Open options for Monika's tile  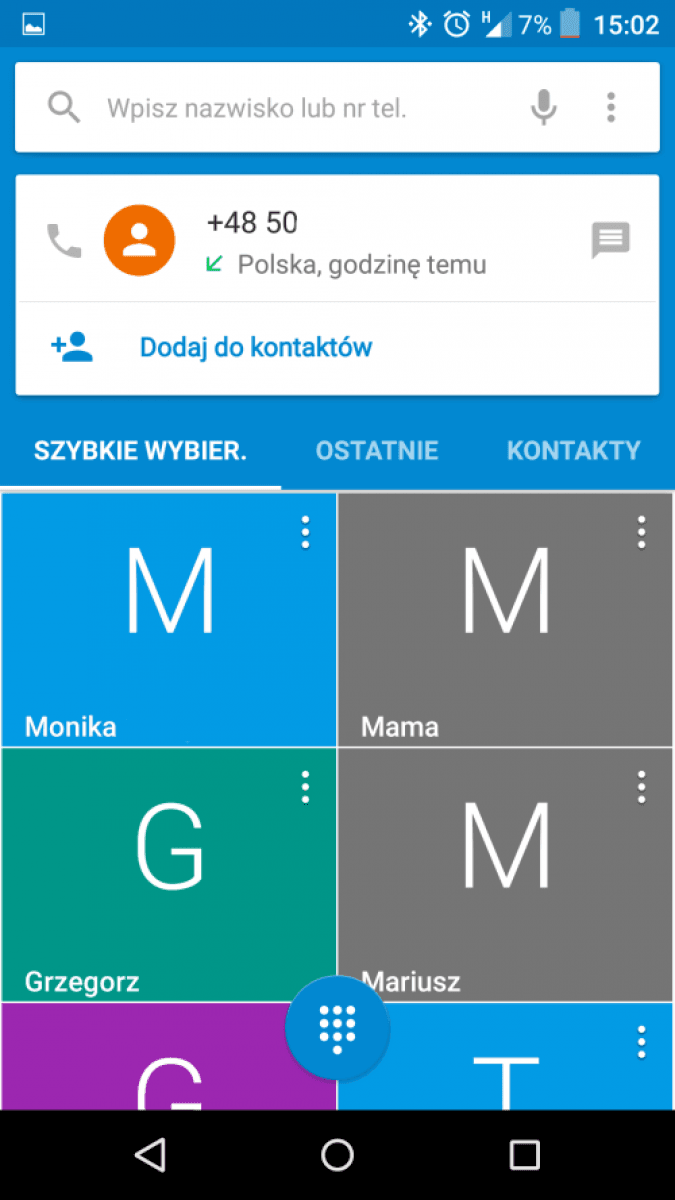[306, 532]
